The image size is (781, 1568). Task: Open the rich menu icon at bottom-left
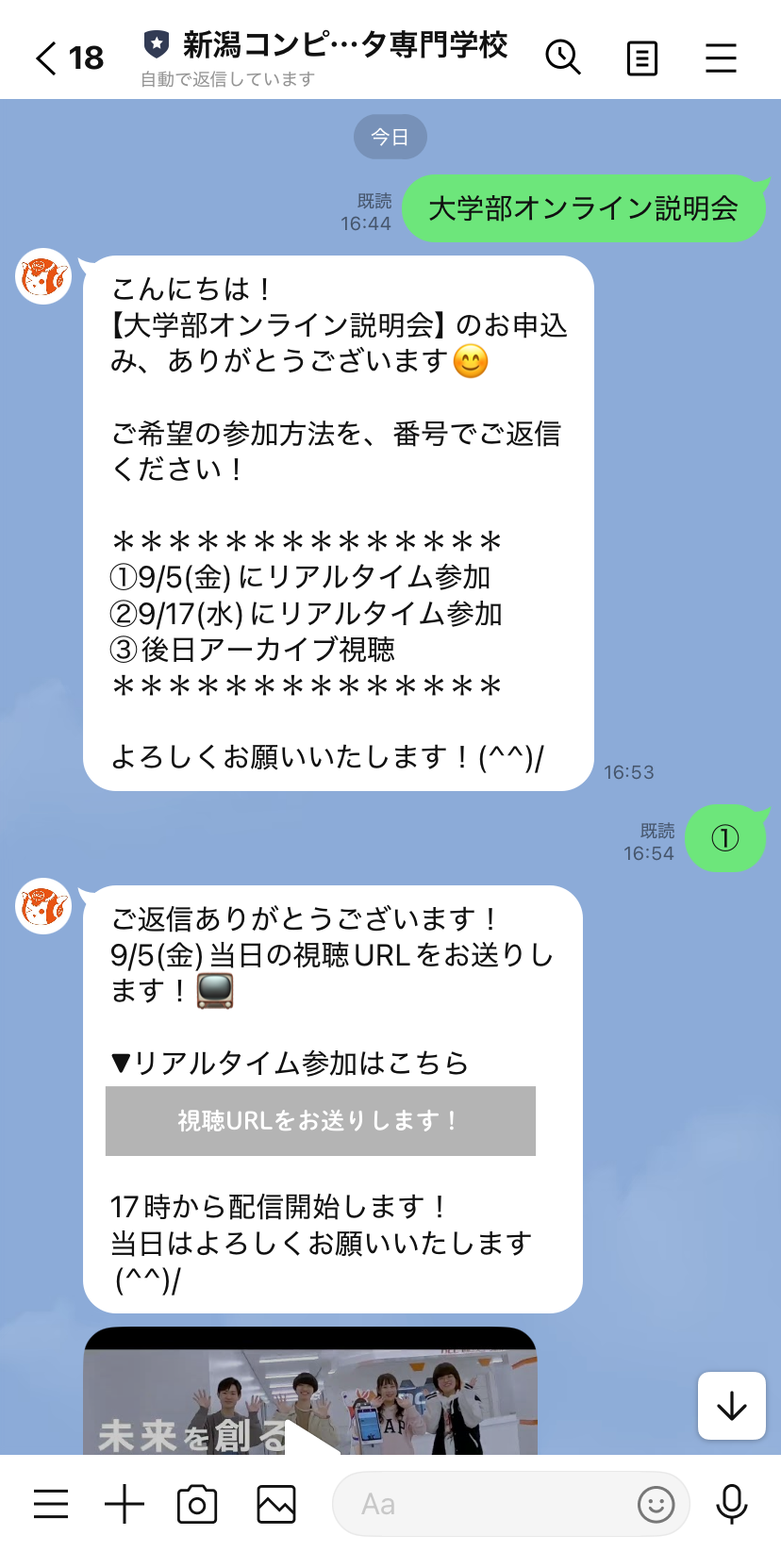pos(51,1504)
